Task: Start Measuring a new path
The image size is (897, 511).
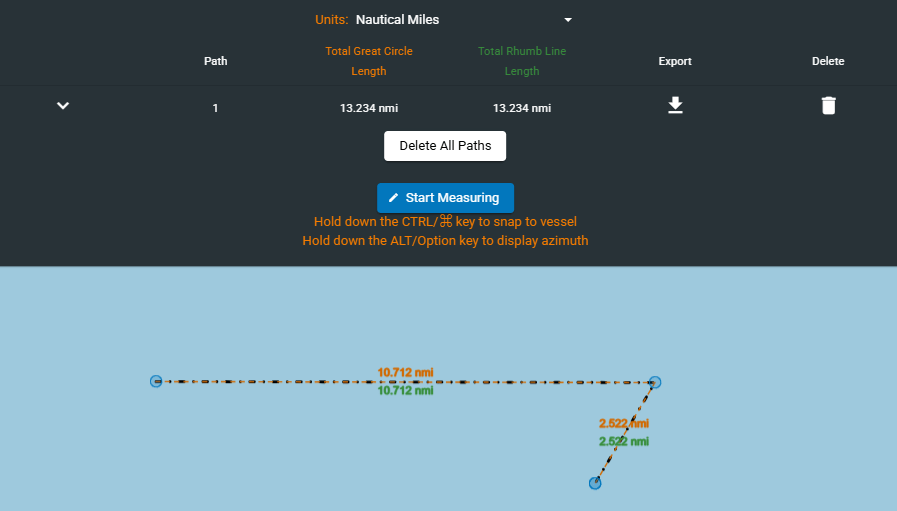Action: [x=445, y=198]
